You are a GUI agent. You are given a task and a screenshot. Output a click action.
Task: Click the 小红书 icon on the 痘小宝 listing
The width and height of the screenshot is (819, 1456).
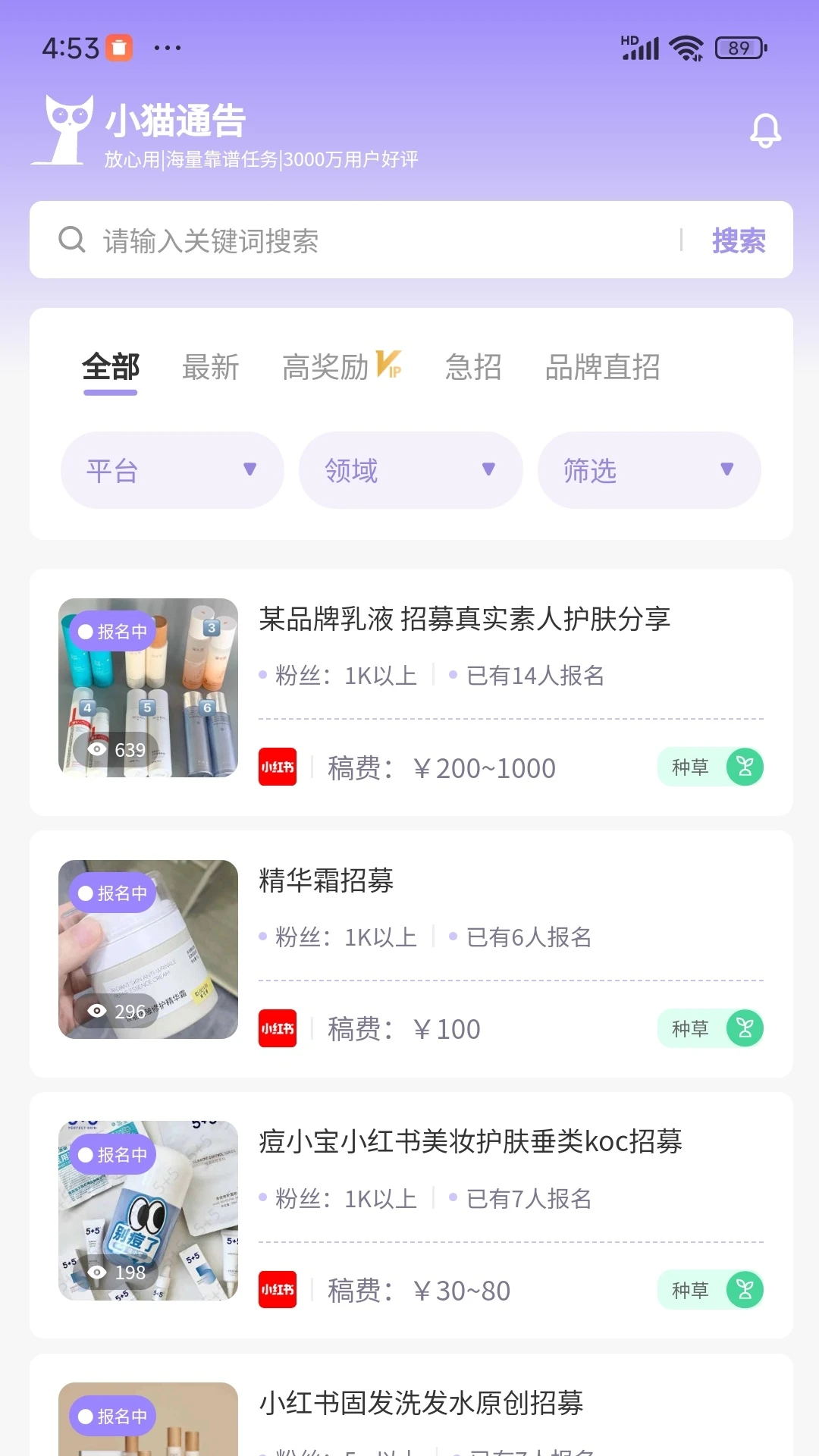coord(278,1290)
